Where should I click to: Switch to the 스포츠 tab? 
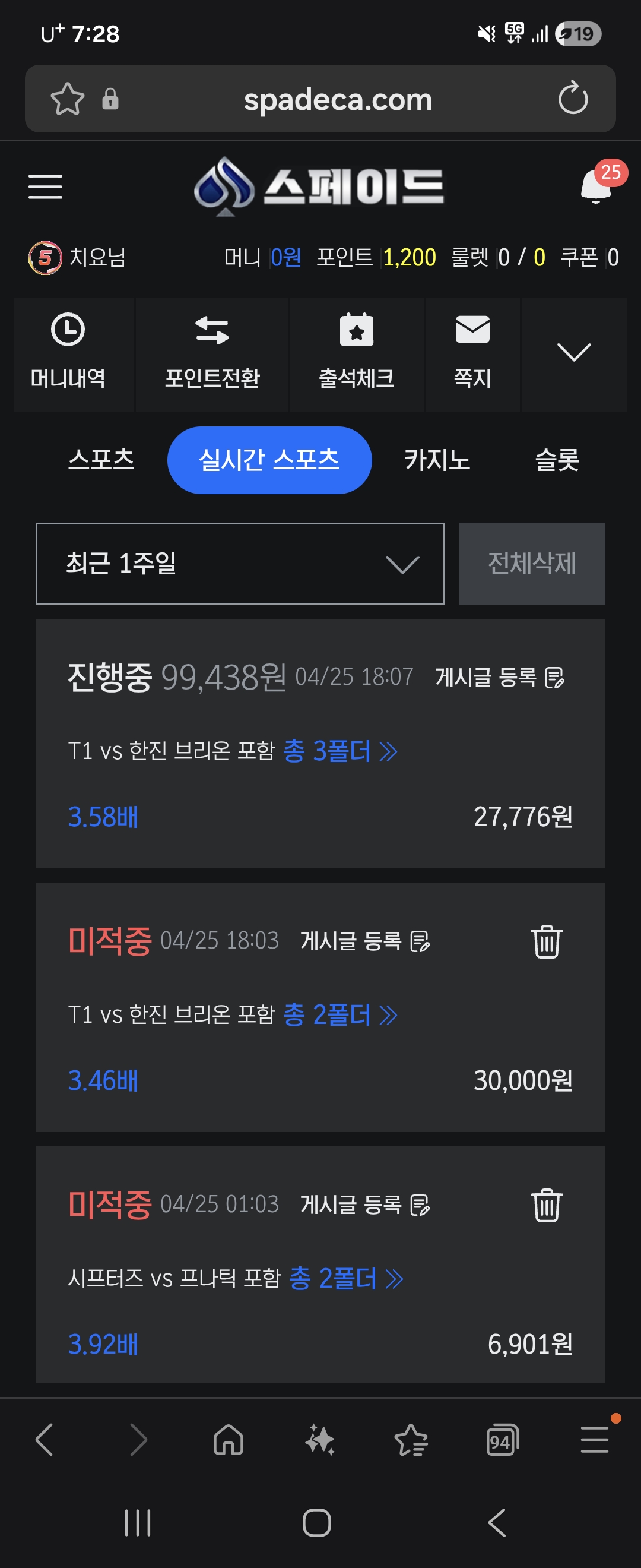pyautogui.click(x=101, y=460)
